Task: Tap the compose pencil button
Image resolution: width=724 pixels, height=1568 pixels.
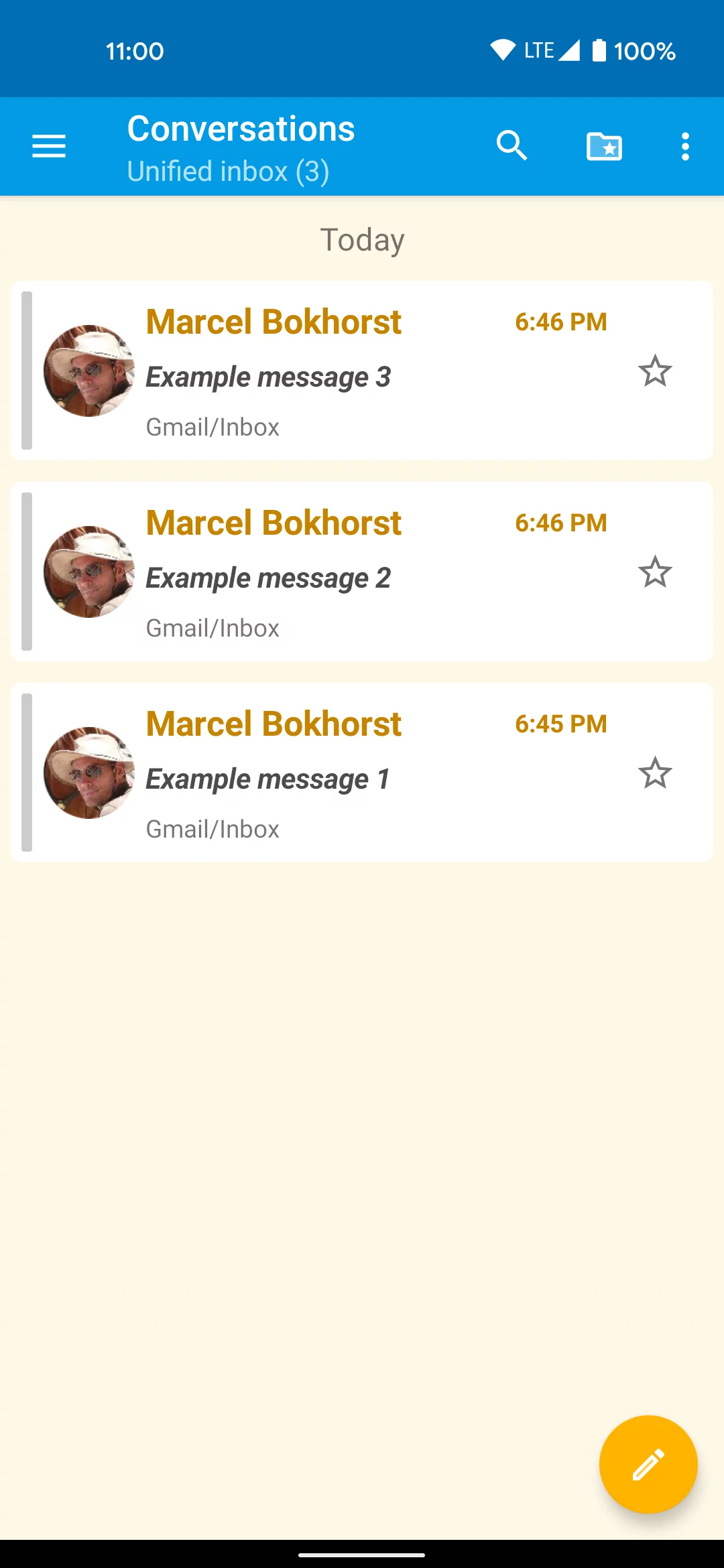Action: (648, 1465)
